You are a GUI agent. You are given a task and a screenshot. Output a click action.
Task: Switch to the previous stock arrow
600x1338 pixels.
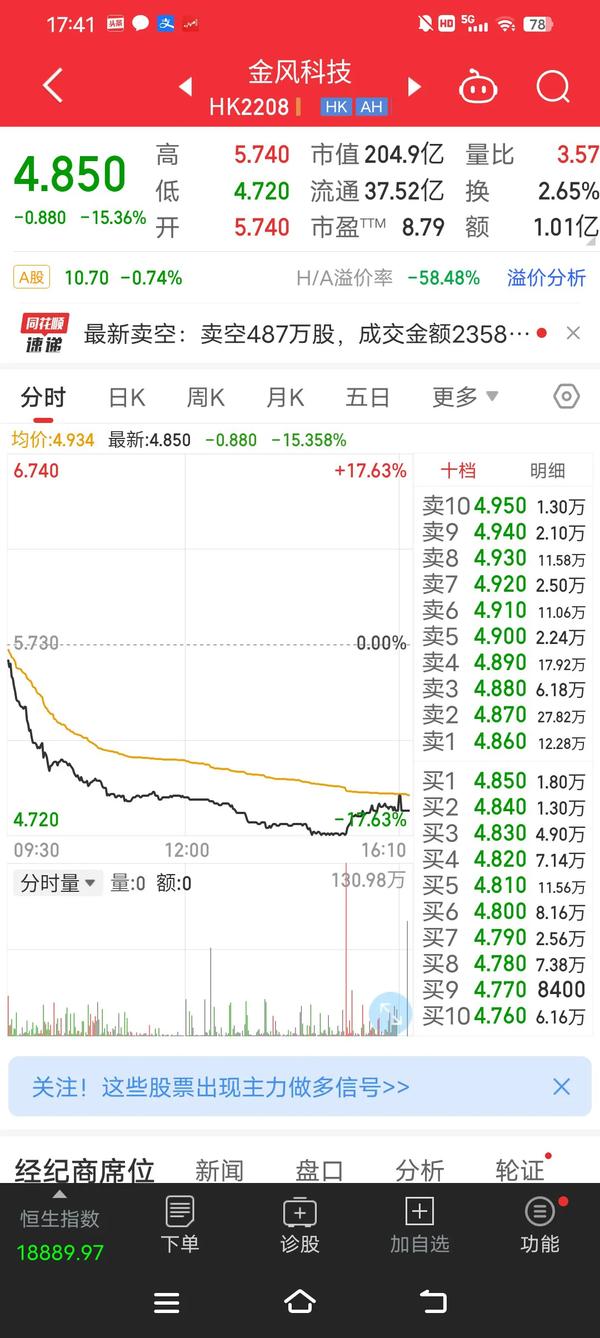point(185,87)
